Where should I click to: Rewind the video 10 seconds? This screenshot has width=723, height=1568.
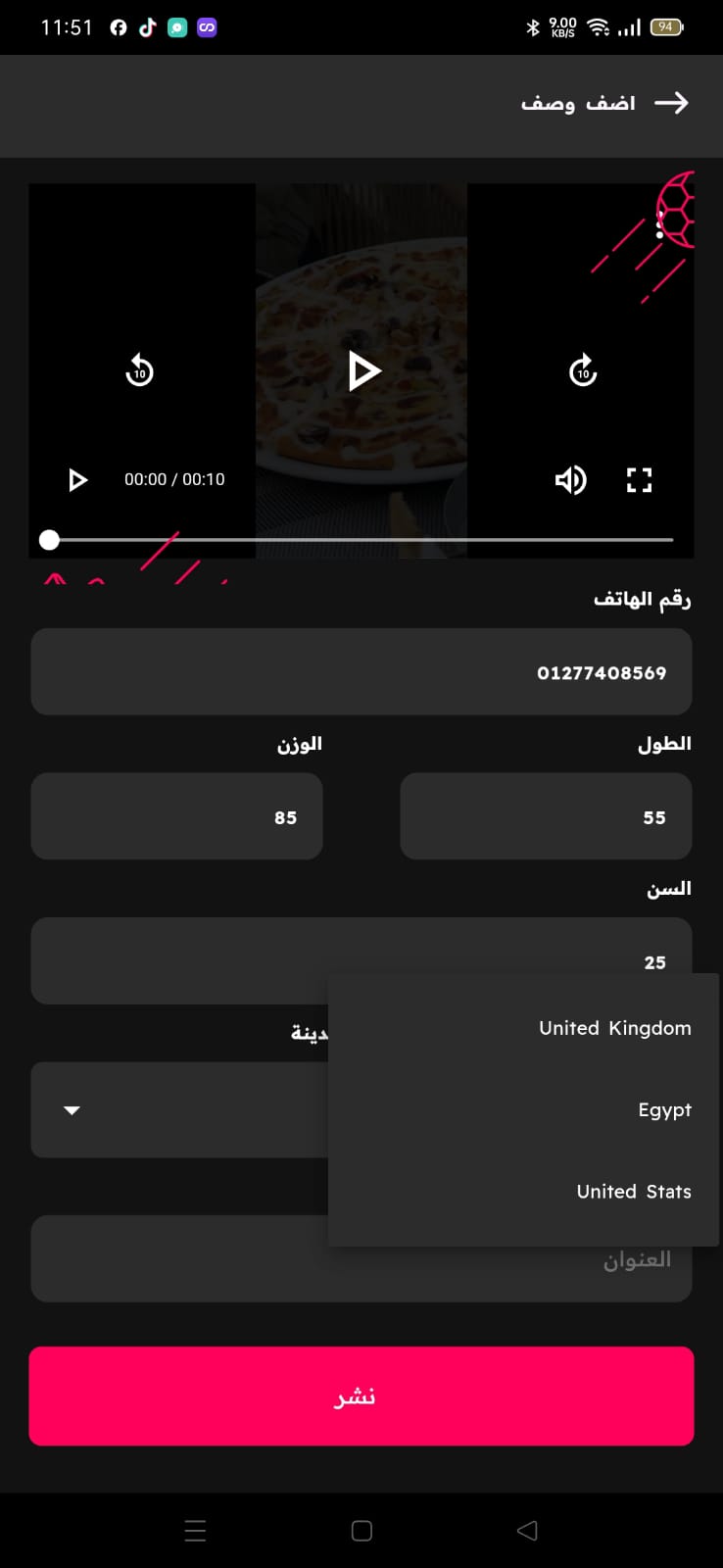[139, 371]
